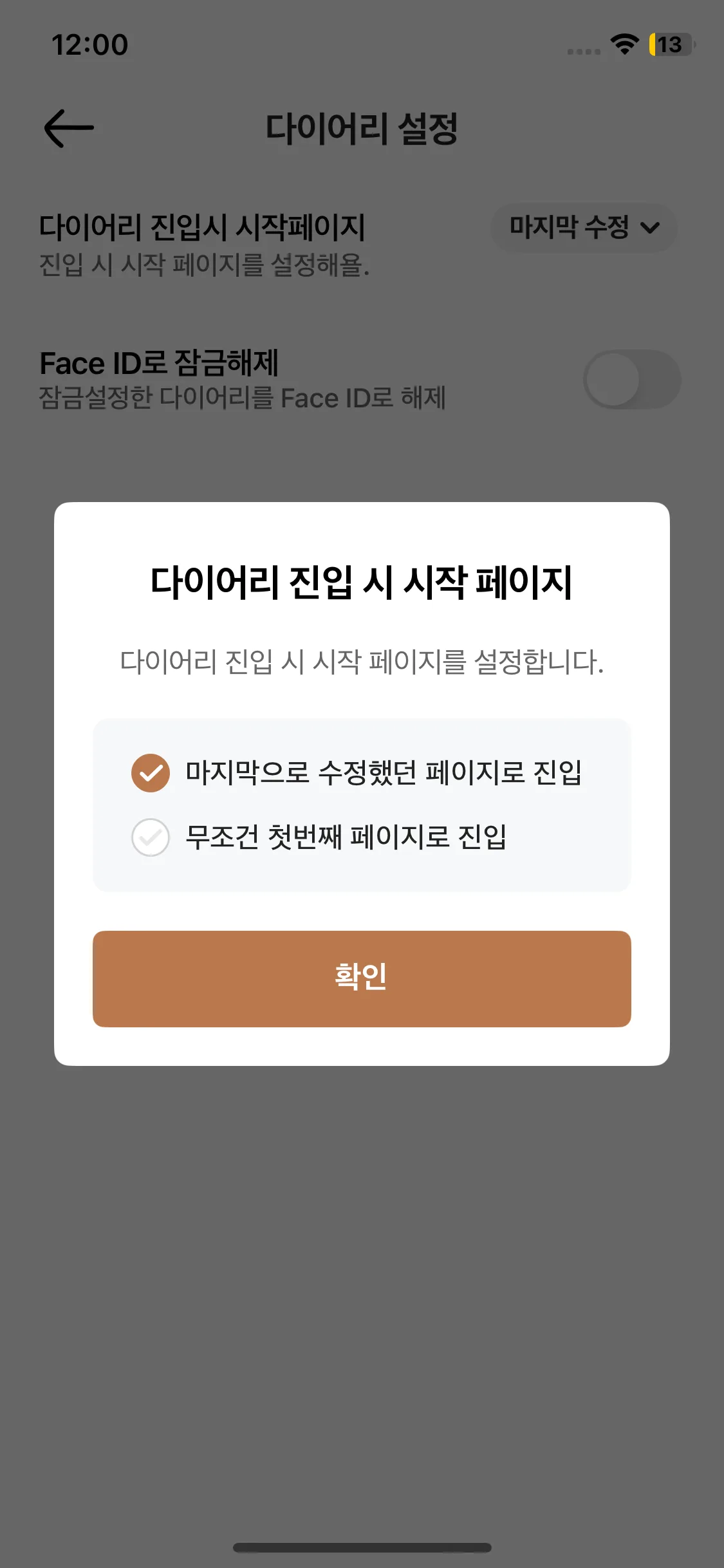Go back using the arrow icon
The image size is (724, 1568).
69,128
